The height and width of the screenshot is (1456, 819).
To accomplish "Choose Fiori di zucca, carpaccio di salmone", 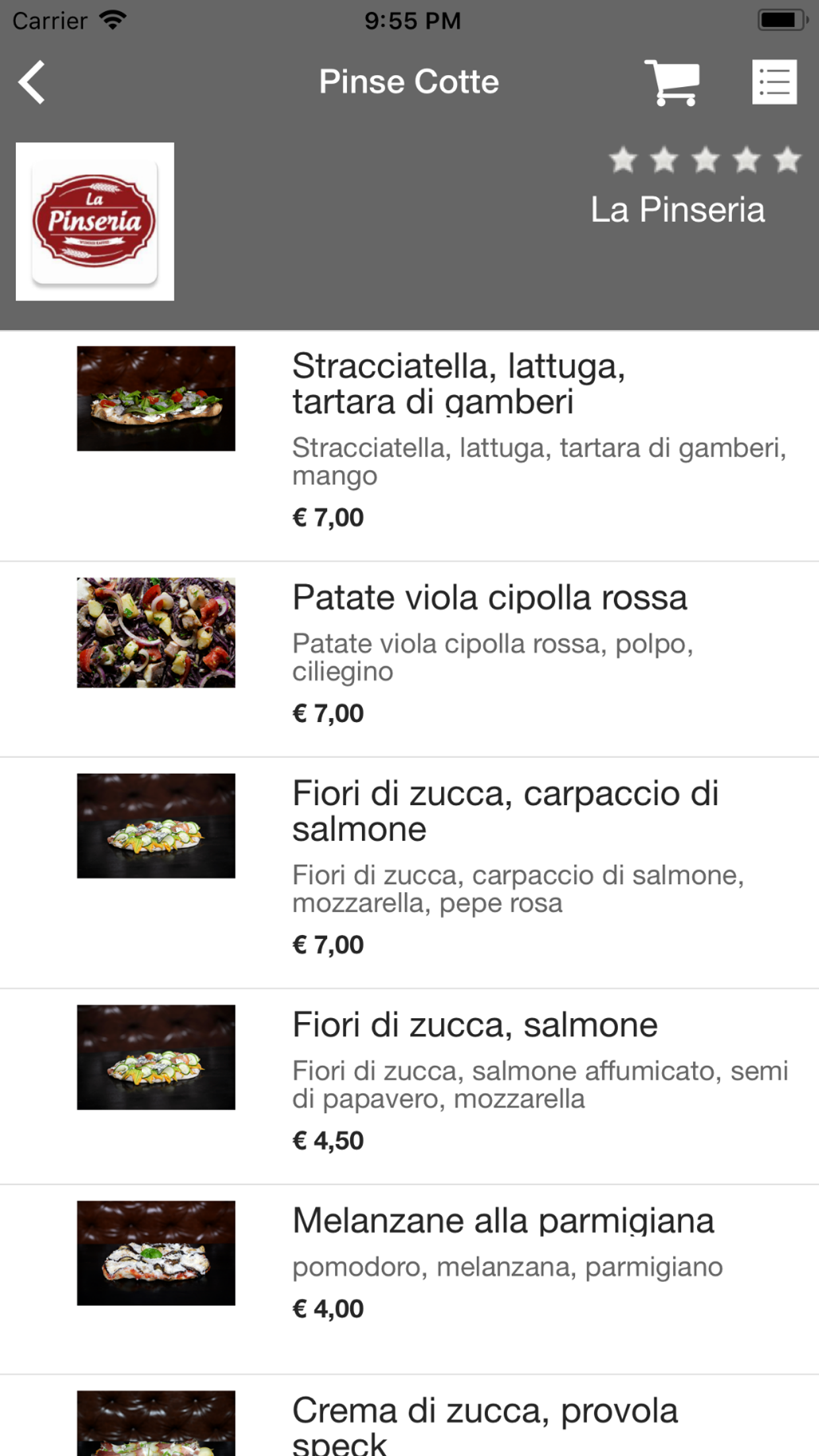I will [505, 810].
